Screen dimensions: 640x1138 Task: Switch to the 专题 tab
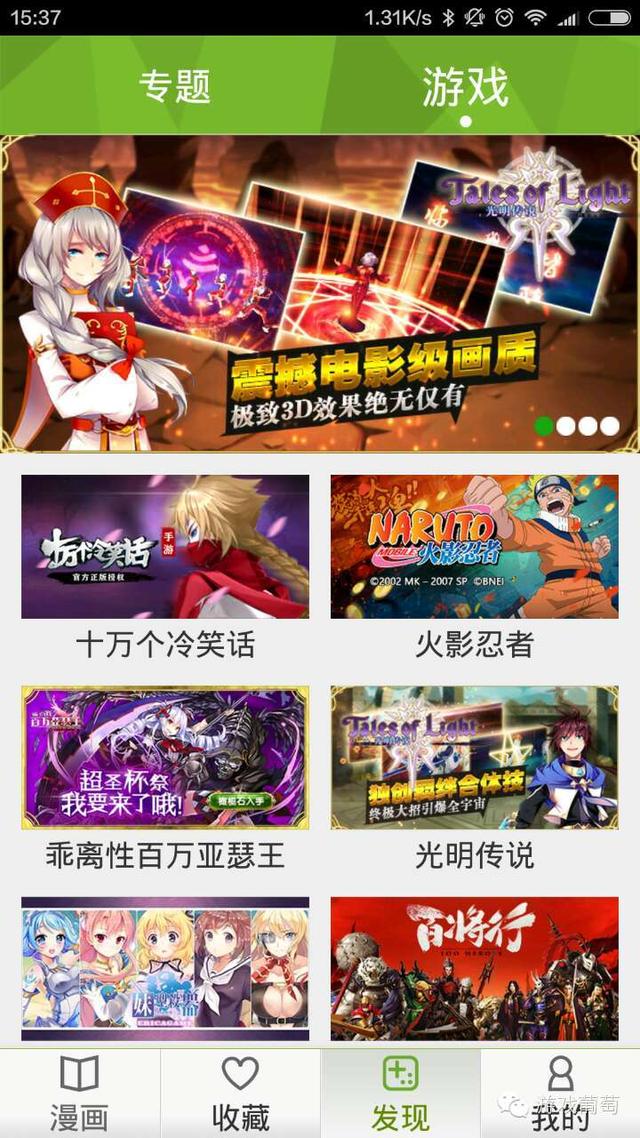(174, 86)
